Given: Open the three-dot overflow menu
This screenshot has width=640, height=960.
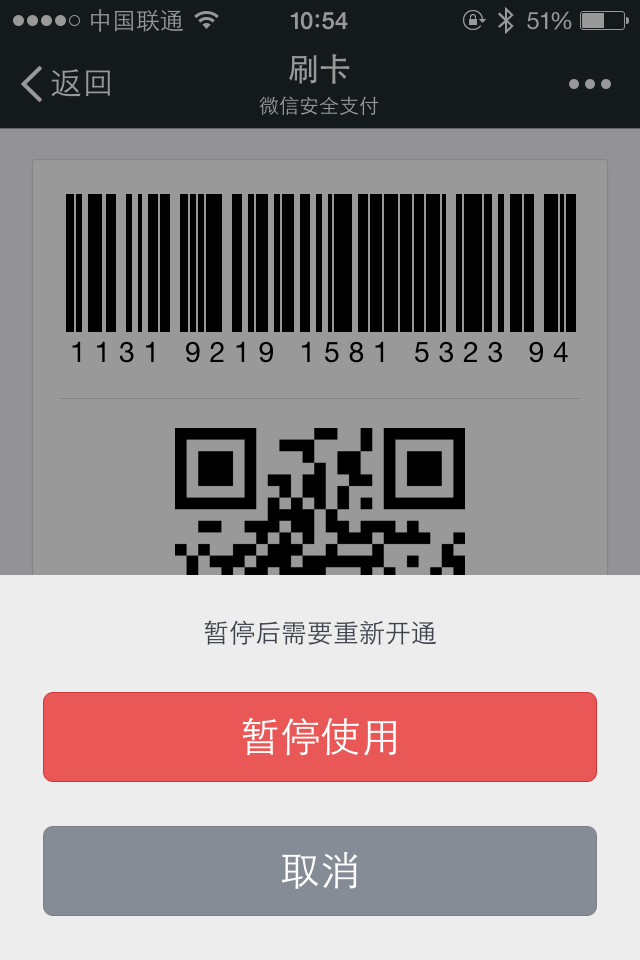Looking at the screenshot, I should [590, 84].
